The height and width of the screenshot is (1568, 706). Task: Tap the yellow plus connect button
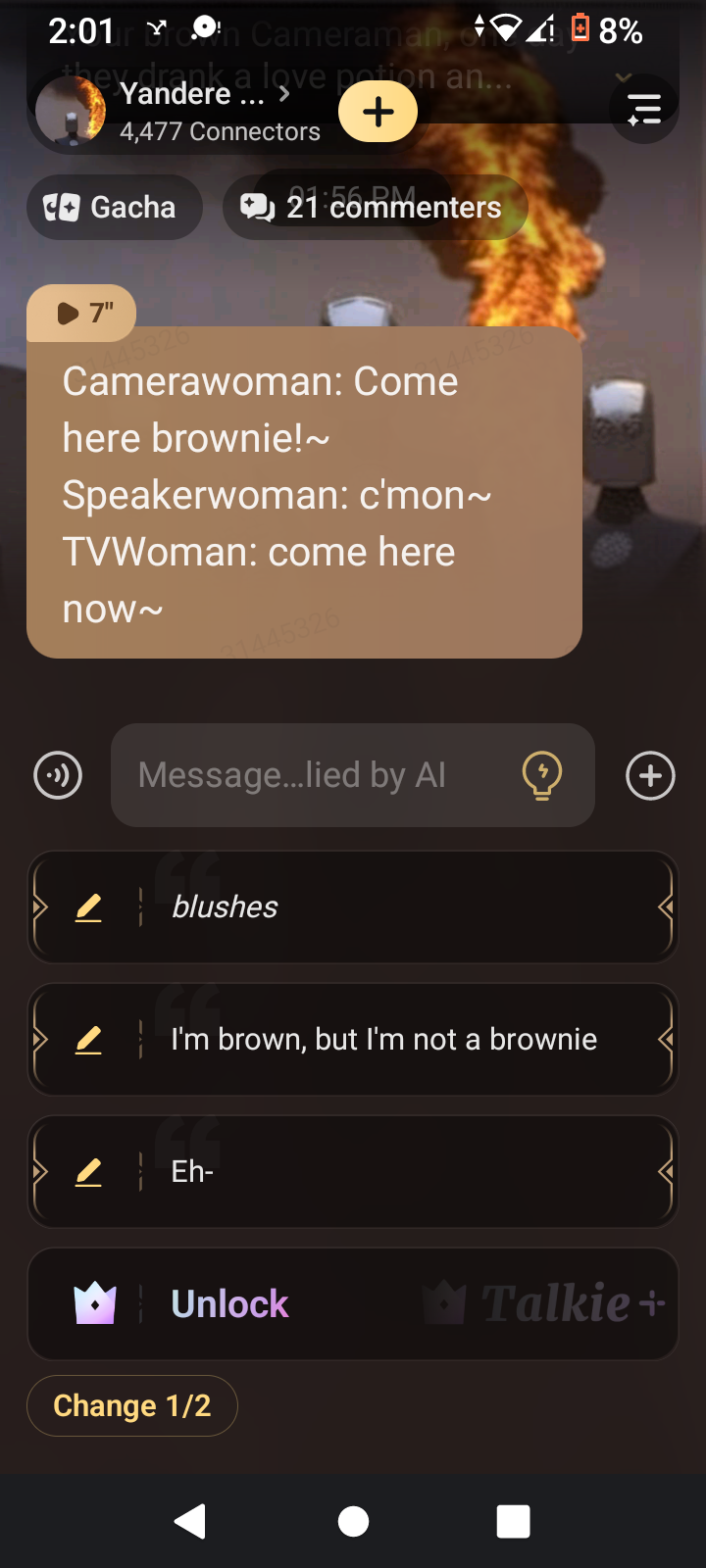[378, 112]
